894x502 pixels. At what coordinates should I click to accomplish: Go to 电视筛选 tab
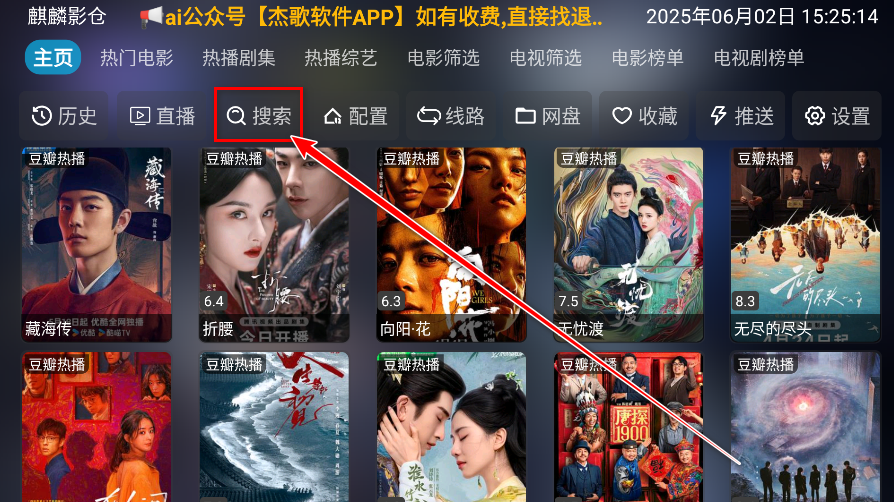point(545,58)
